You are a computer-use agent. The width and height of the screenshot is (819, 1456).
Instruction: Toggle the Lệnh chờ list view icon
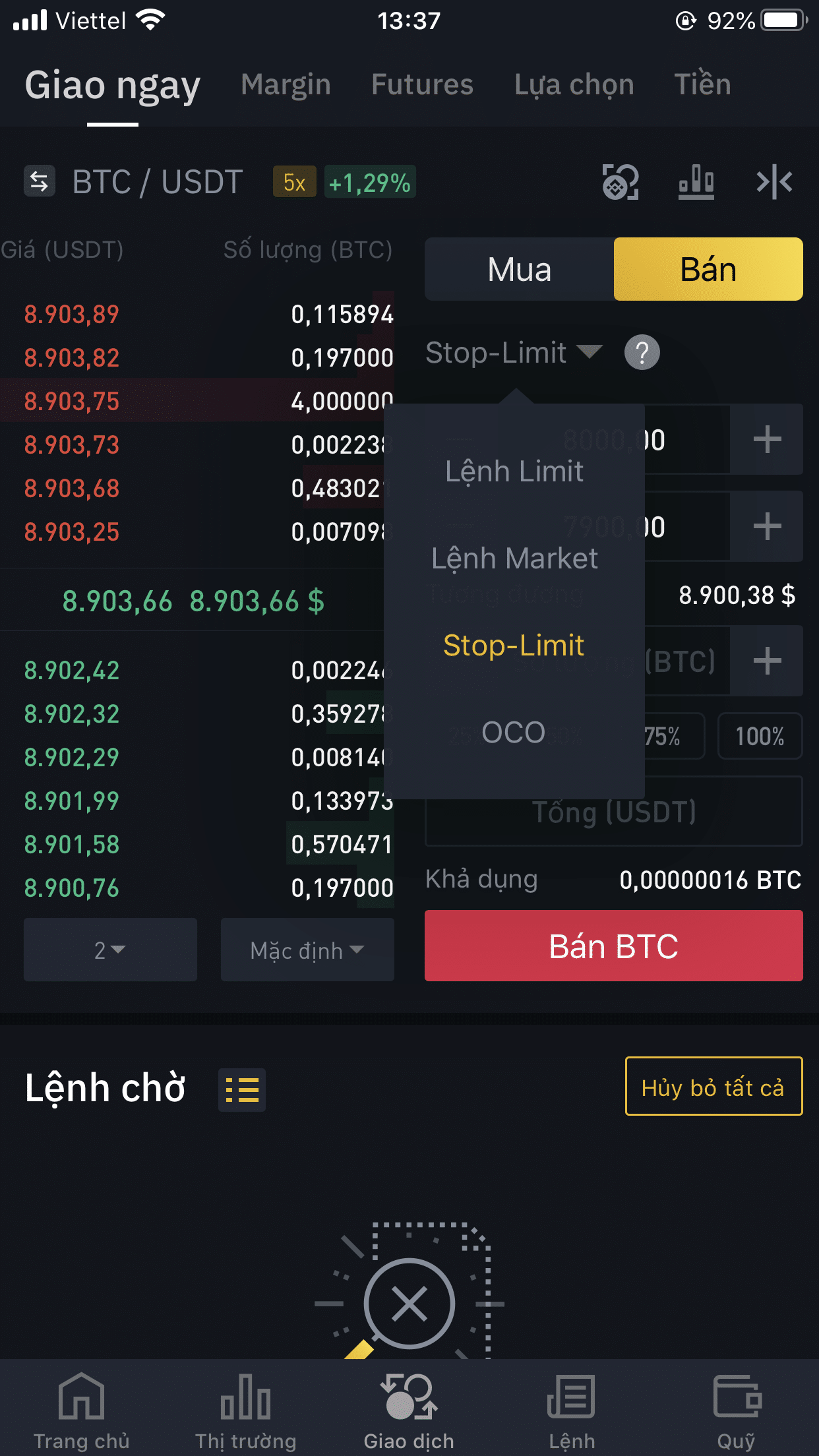(242, 1089)
